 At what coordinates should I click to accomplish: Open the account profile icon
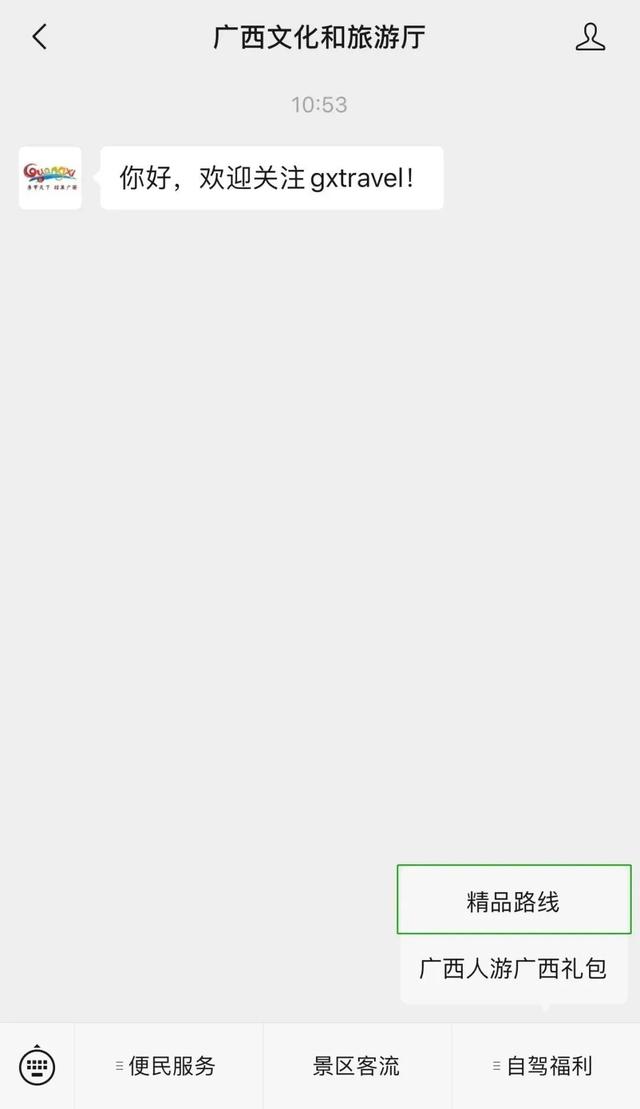click(x=590, y=38)
